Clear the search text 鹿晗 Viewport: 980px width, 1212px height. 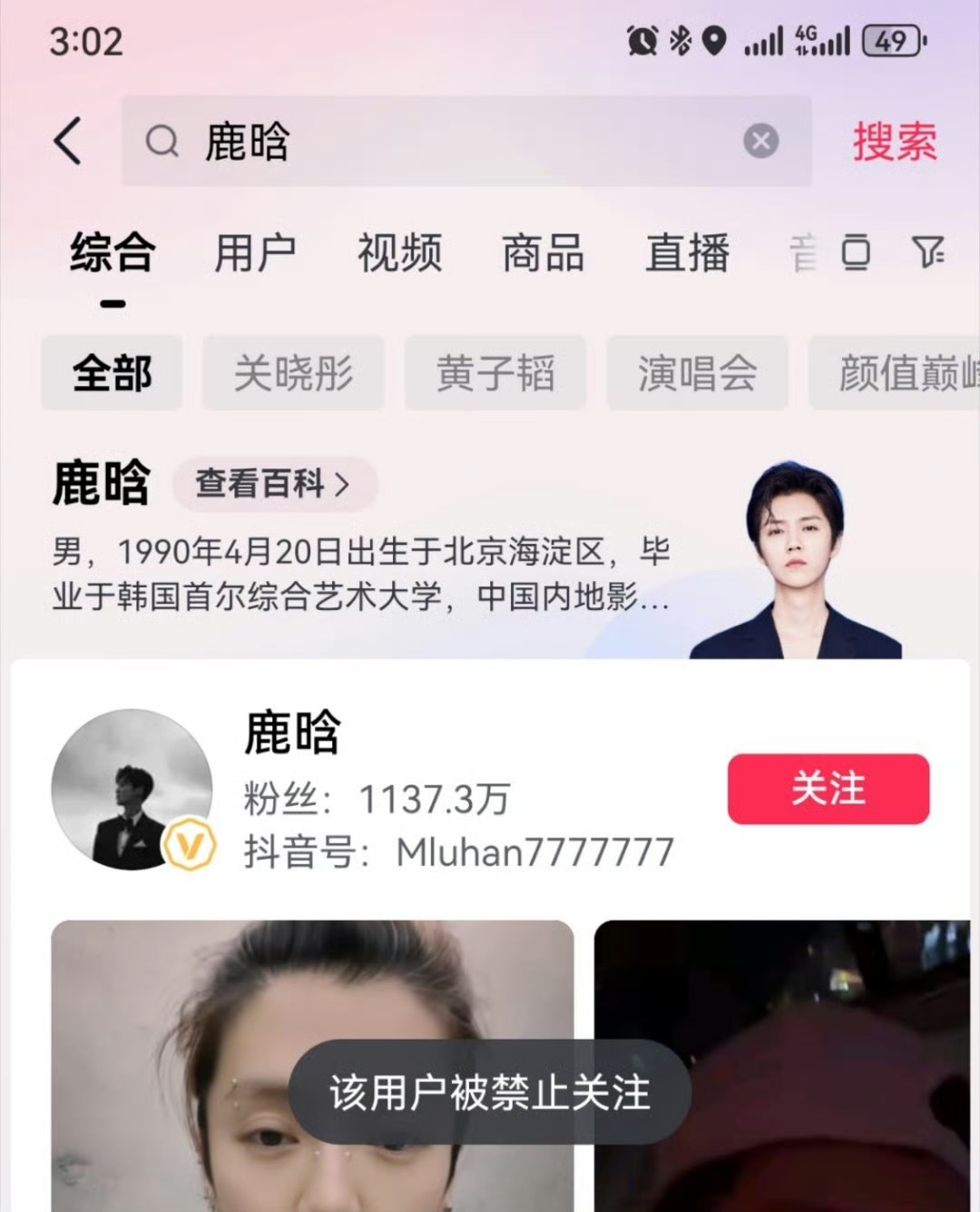click(760, 142)
